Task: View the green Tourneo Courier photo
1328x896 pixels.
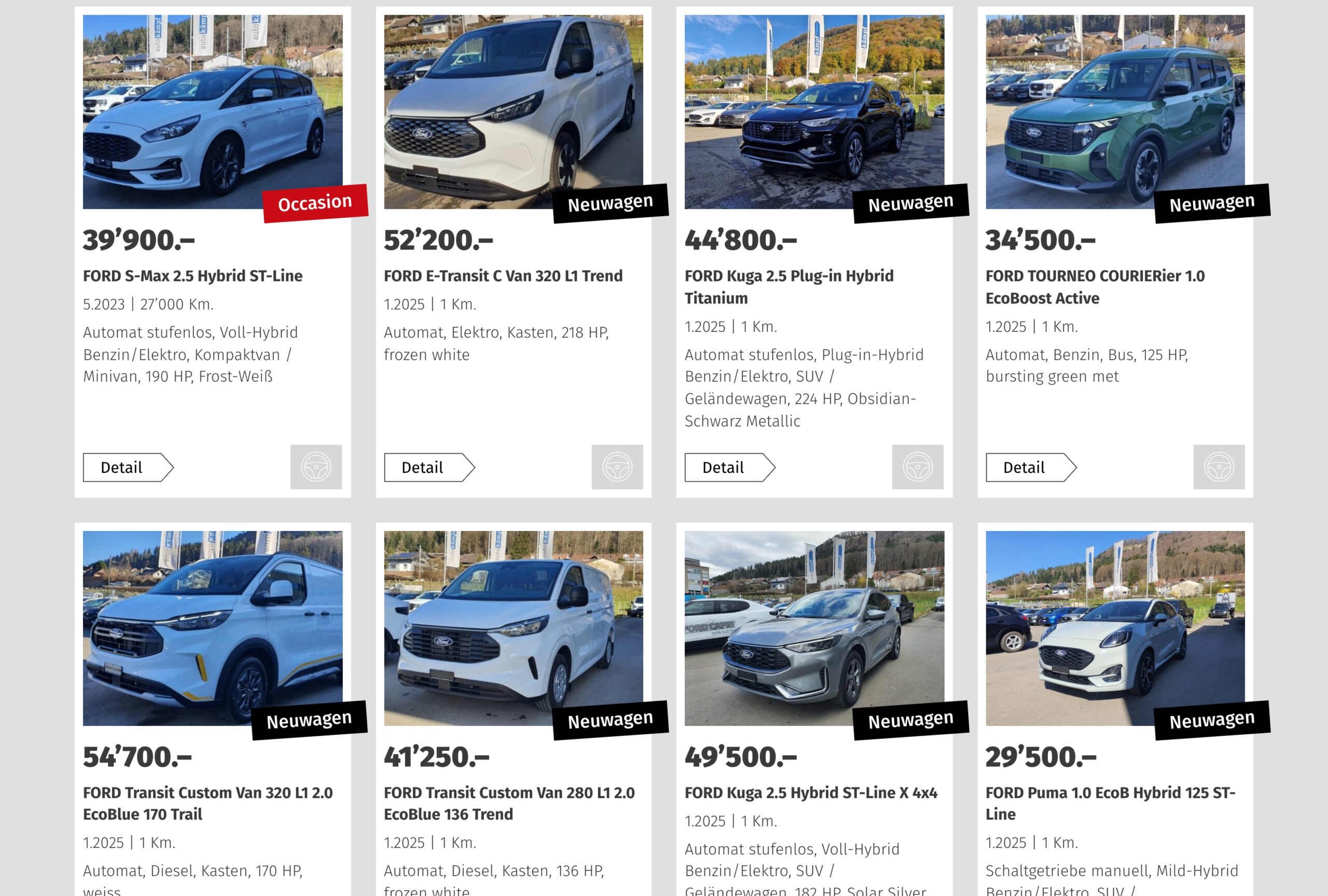Action: click(x=1115, y=111)
